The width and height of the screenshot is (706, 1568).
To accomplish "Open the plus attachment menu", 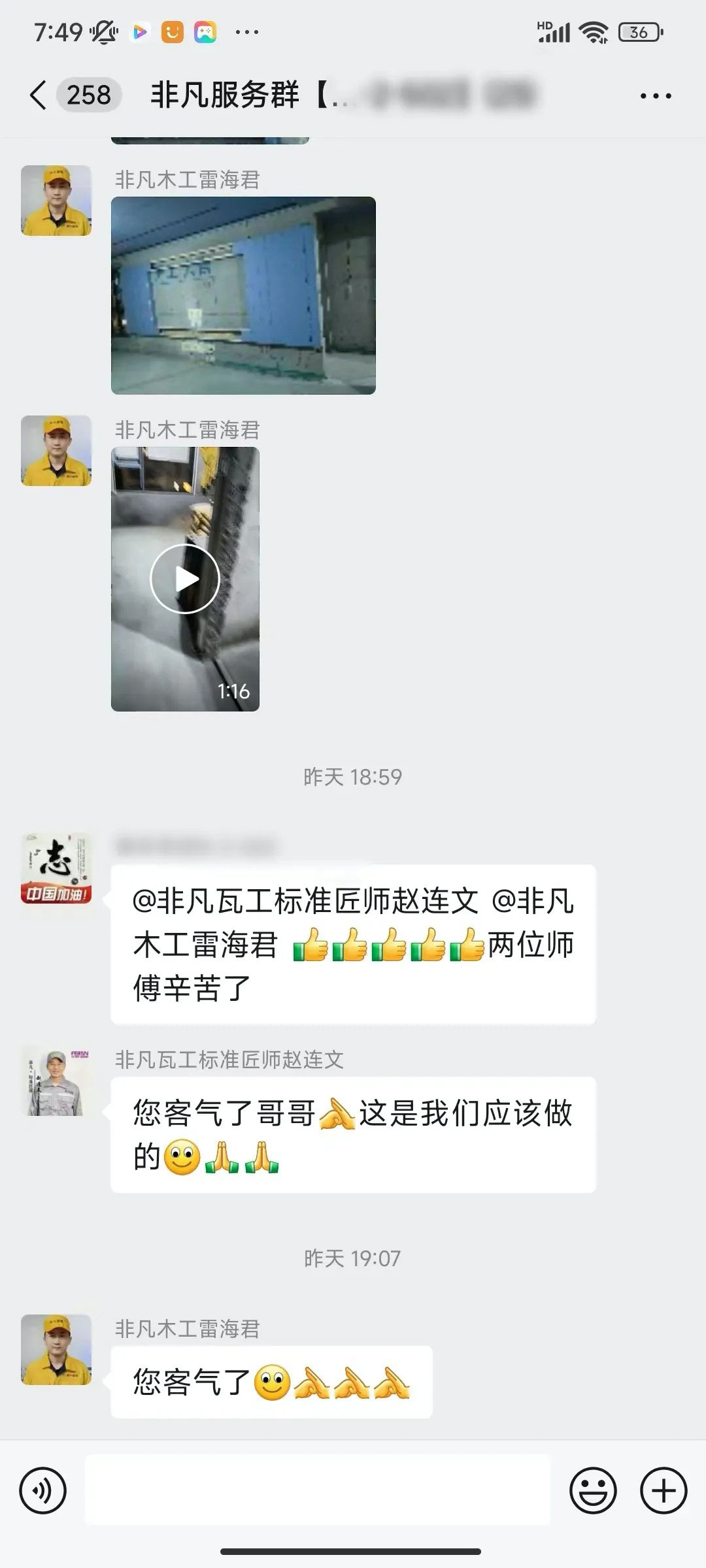I will point(663,1491).
